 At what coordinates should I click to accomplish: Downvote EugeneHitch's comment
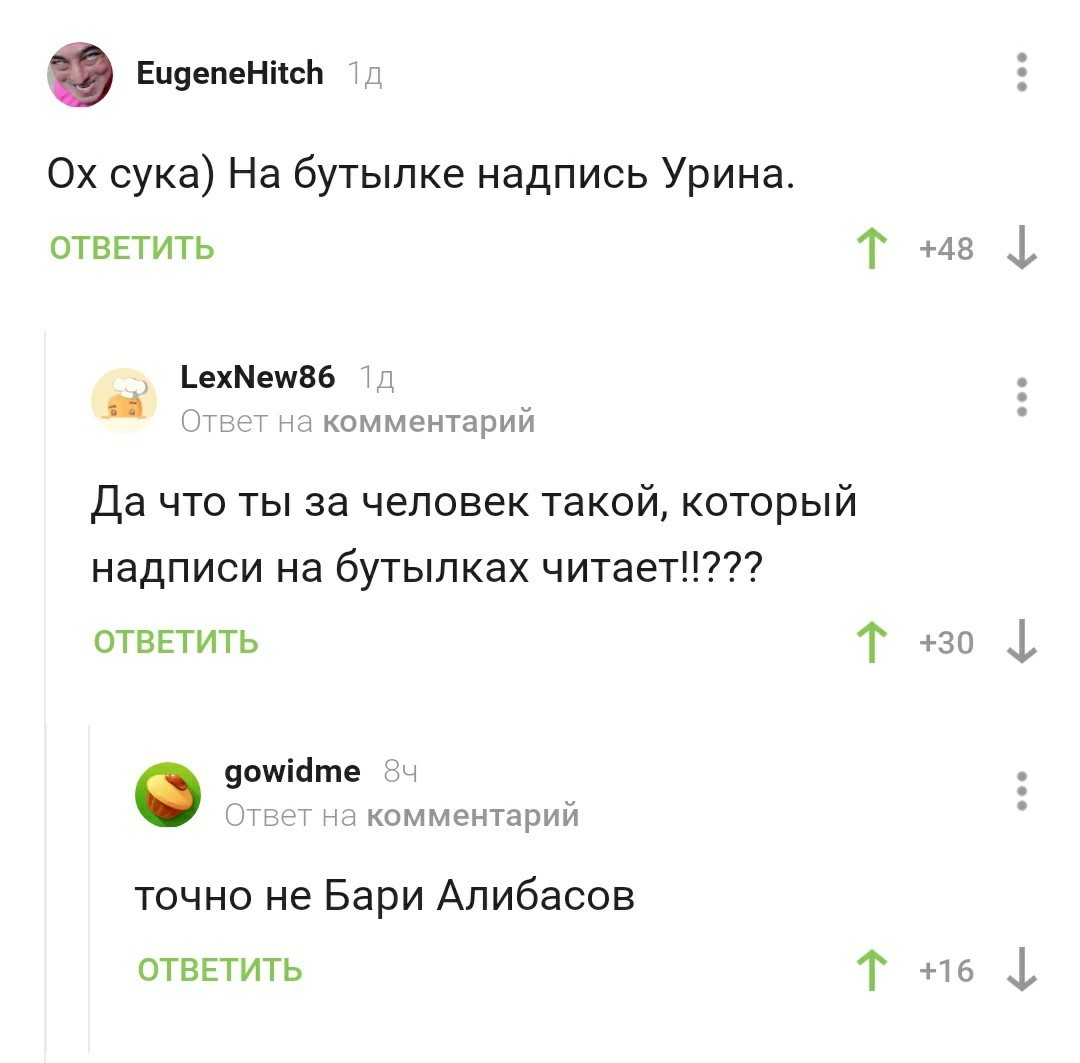click(x=1021, y=248)
